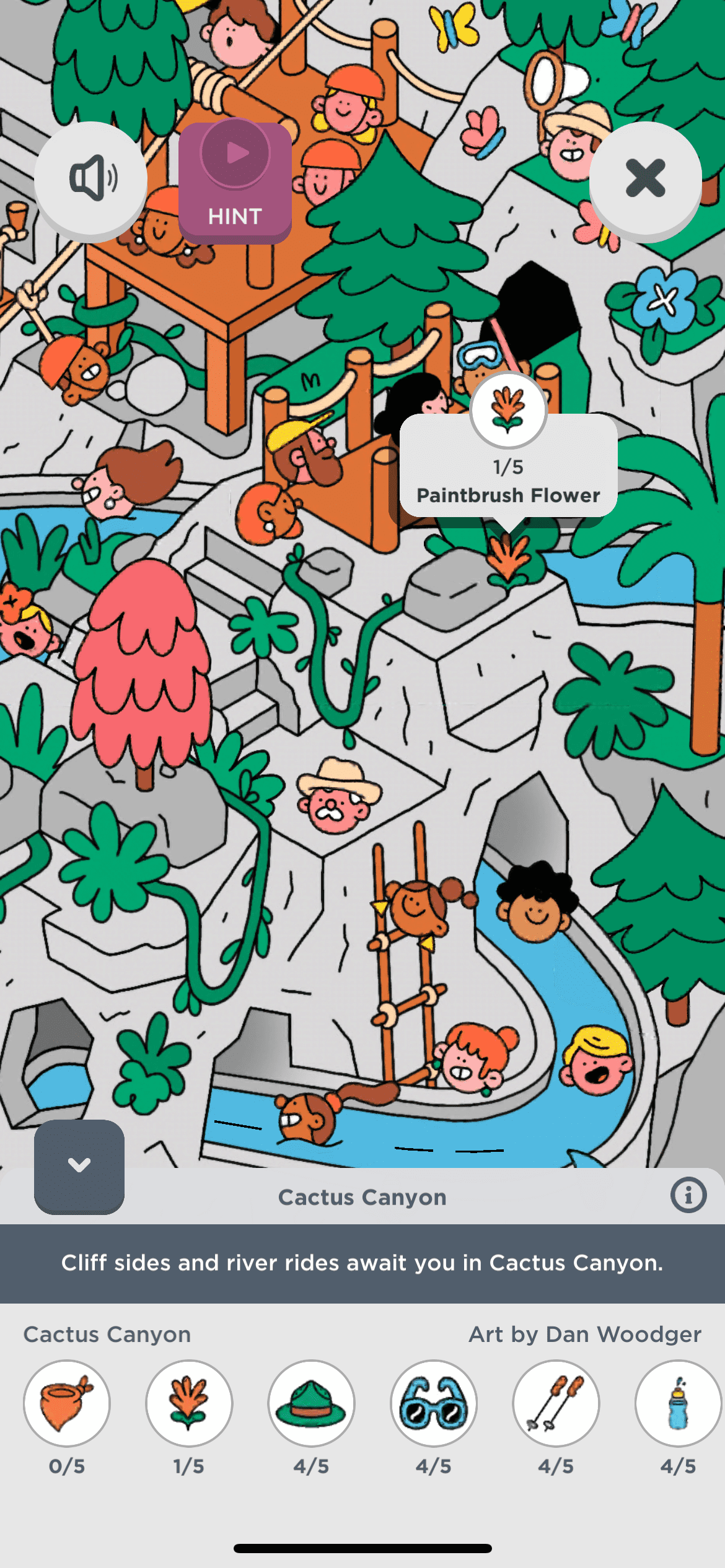The image size is (725, 1568).
Task: Select the blue sunglasses item
Action: pos(433,1403)
